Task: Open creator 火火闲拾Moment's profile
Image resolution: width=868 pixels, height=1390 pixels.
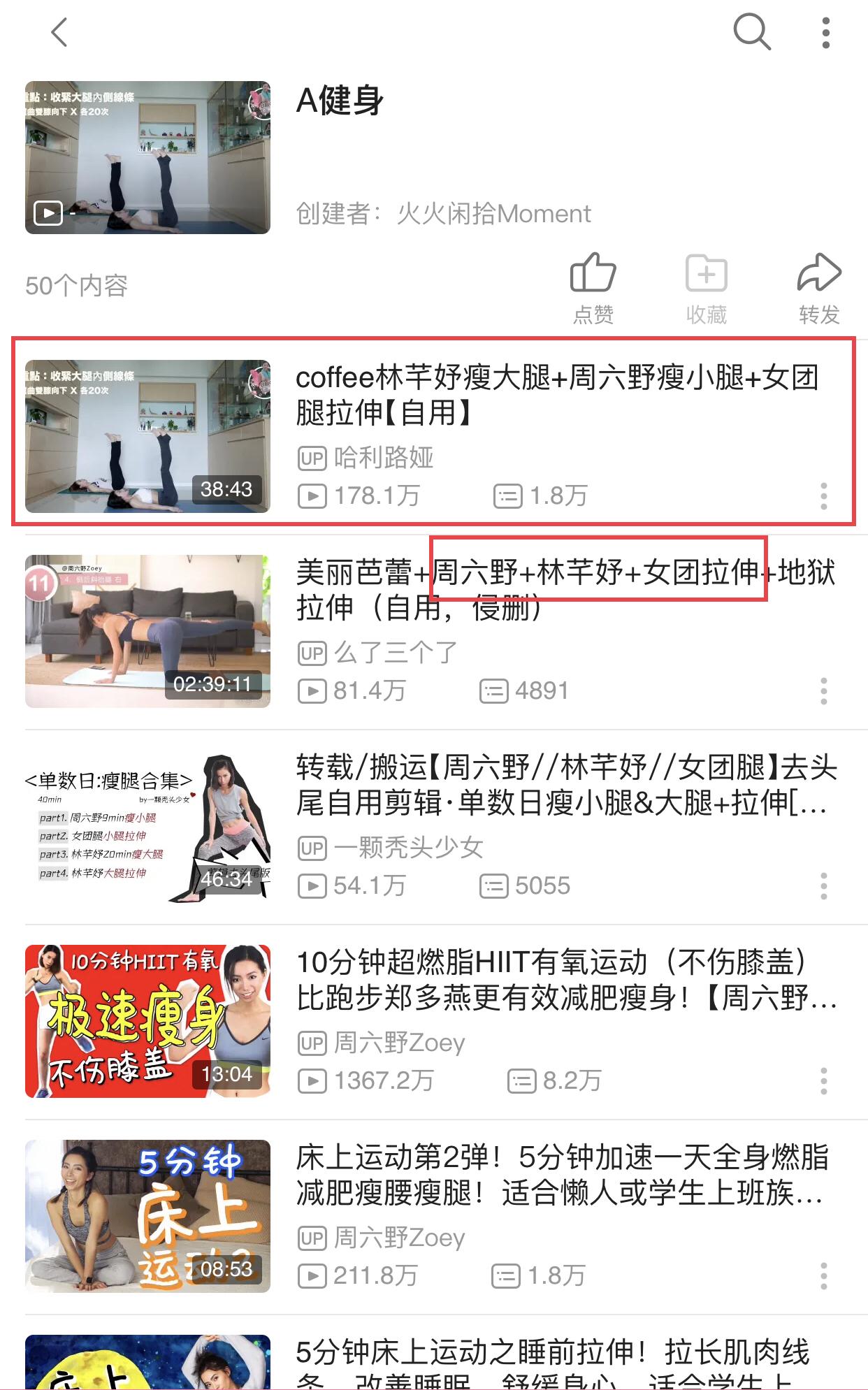Action: pyautogui.click(x=493, y=214)
